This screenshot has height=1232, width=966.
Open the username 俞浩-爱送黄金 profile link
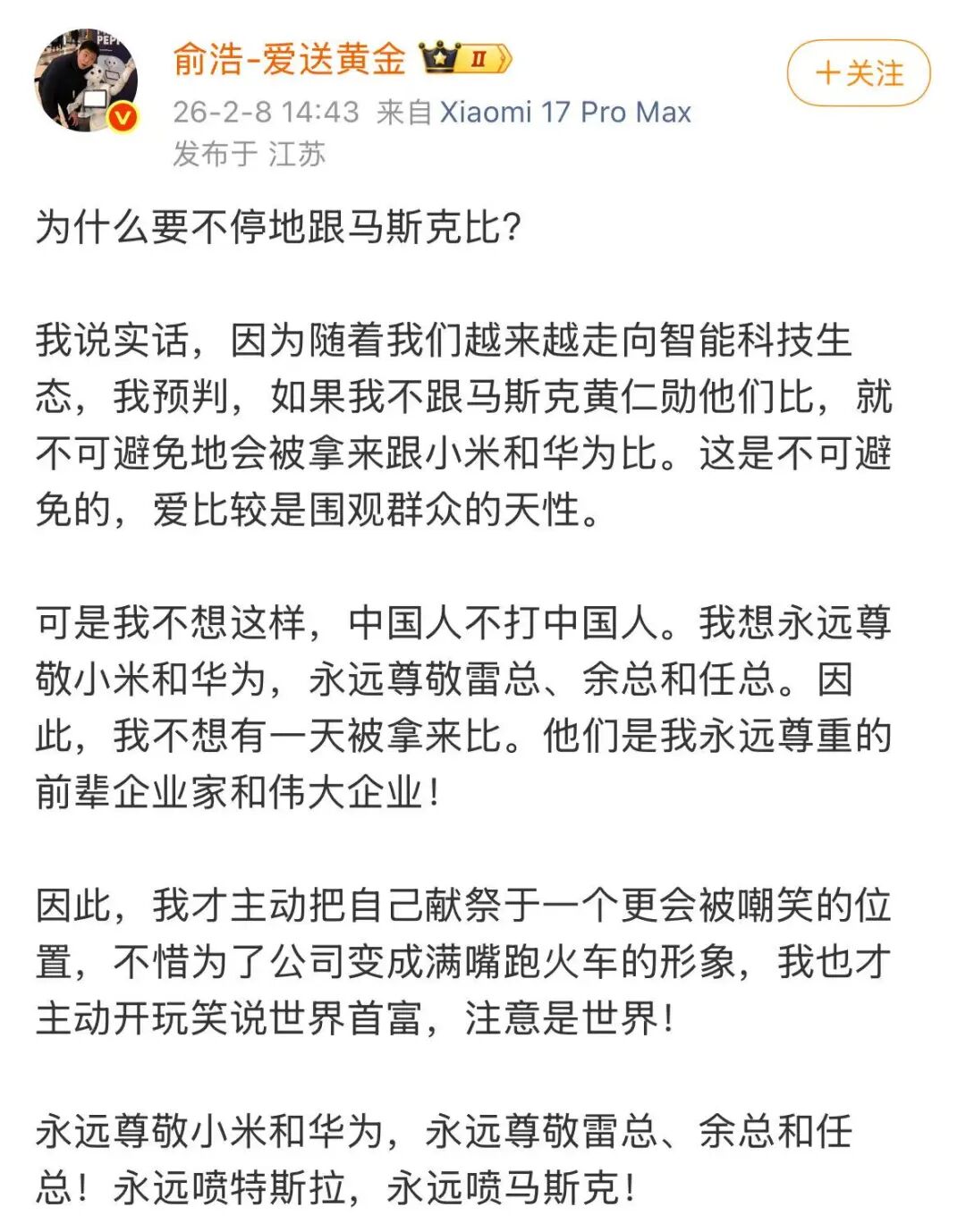tap(289, 60)
